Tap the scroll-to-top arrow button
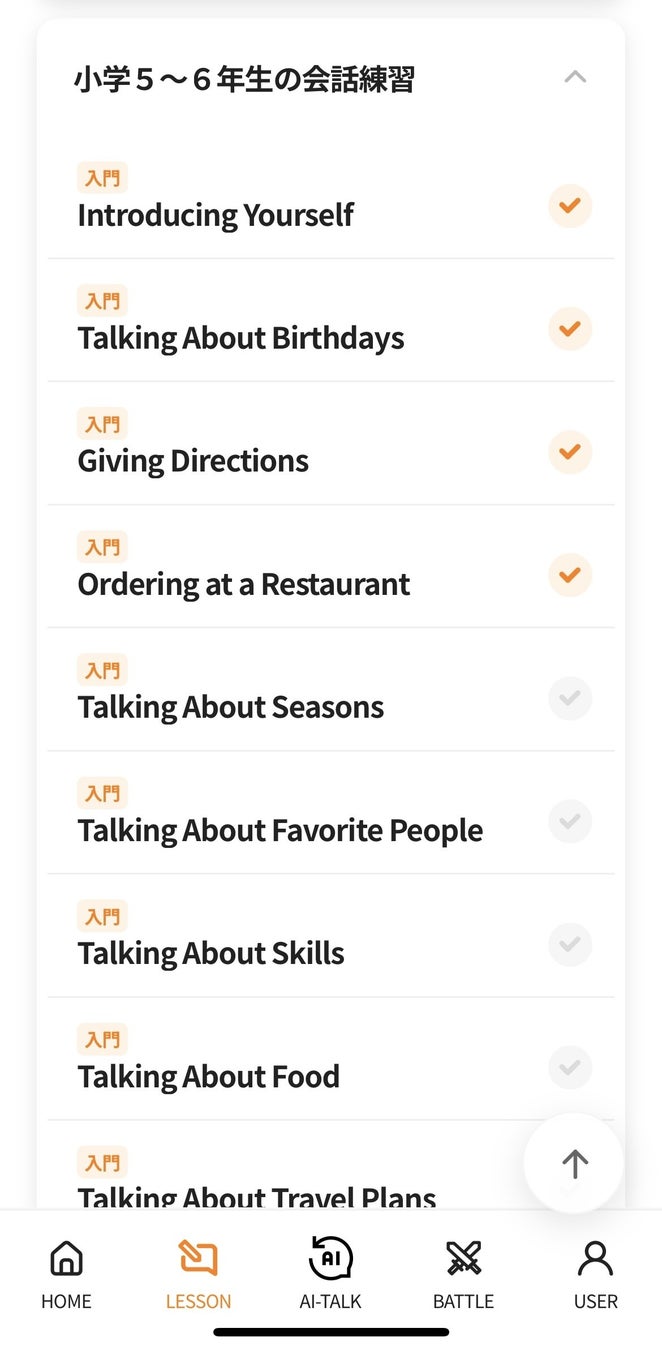The height and width of the screenshot is (1350, 662). [x=574, y=1163]
